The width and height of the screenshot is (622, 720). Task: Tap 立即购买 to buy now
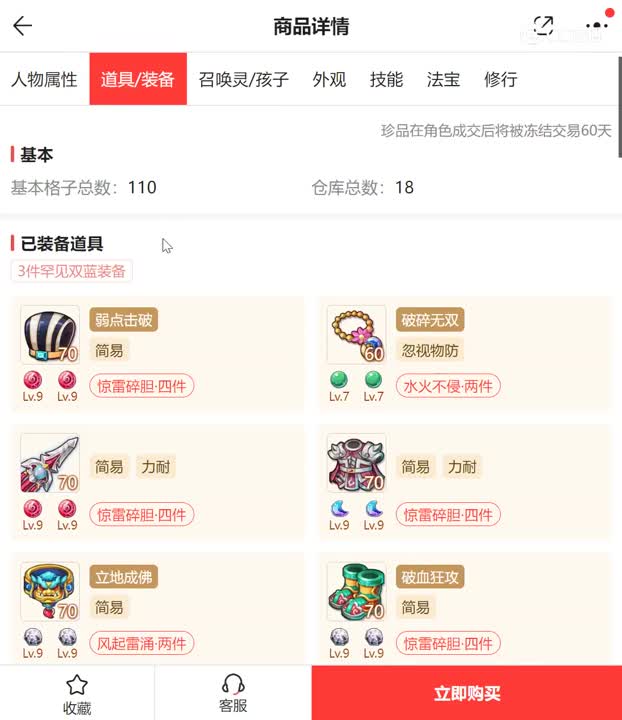point(467,693)
